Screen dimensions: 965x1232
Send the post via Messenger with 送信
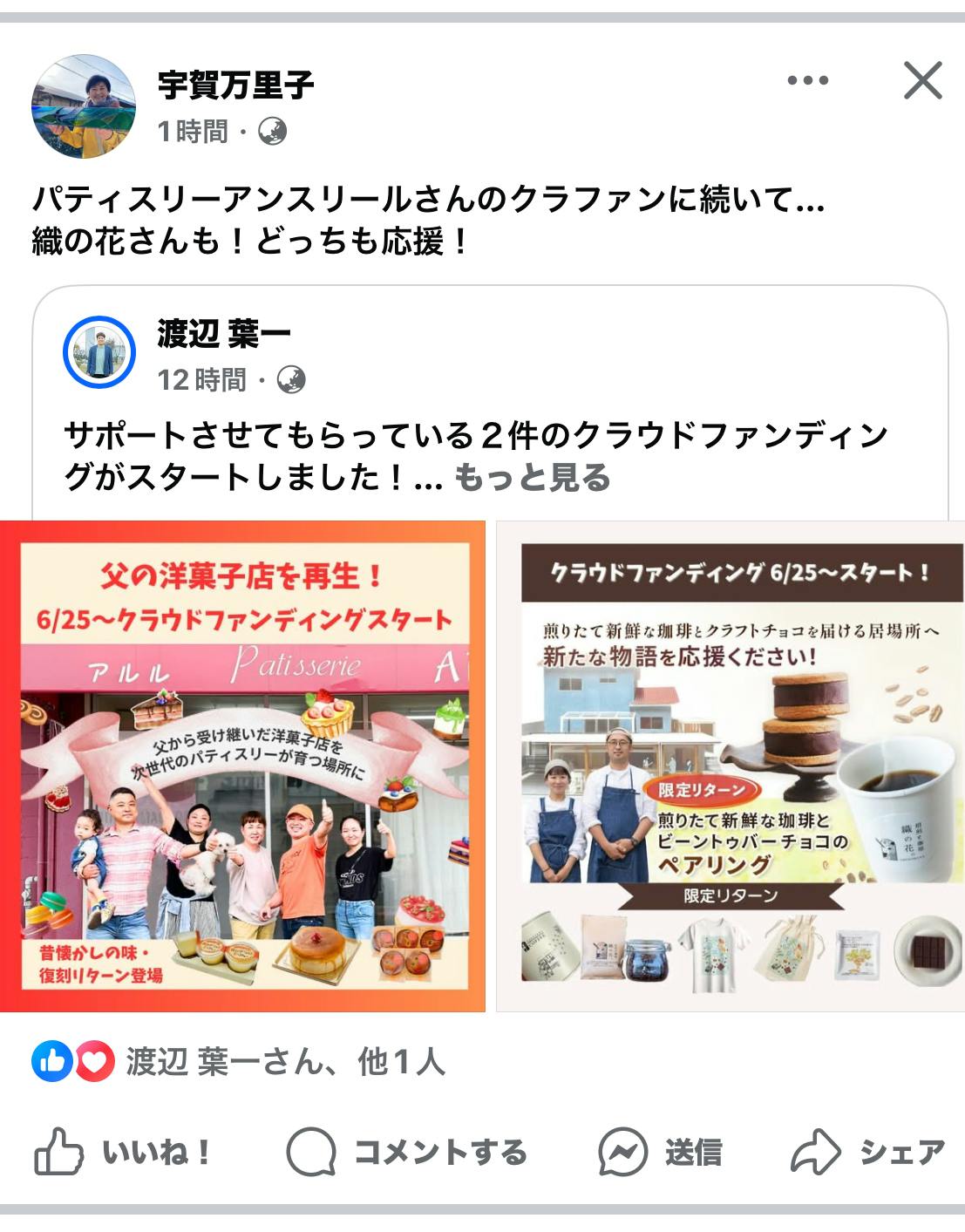coord(660,1153)
